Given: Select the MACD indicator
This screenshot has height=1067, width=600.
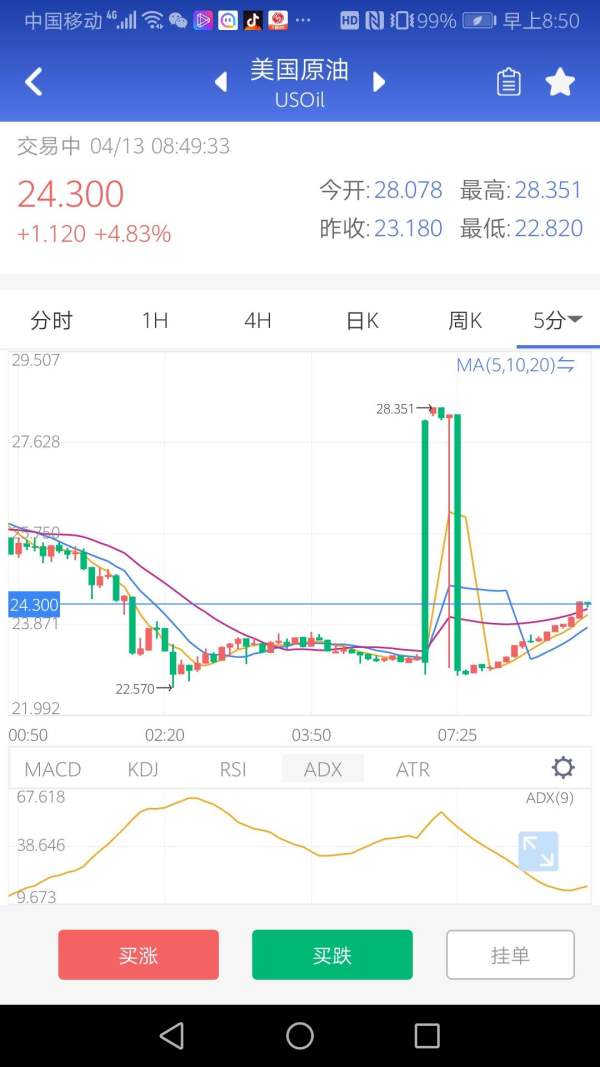Looking at the screenshot, I should click(x=52, y=769).
